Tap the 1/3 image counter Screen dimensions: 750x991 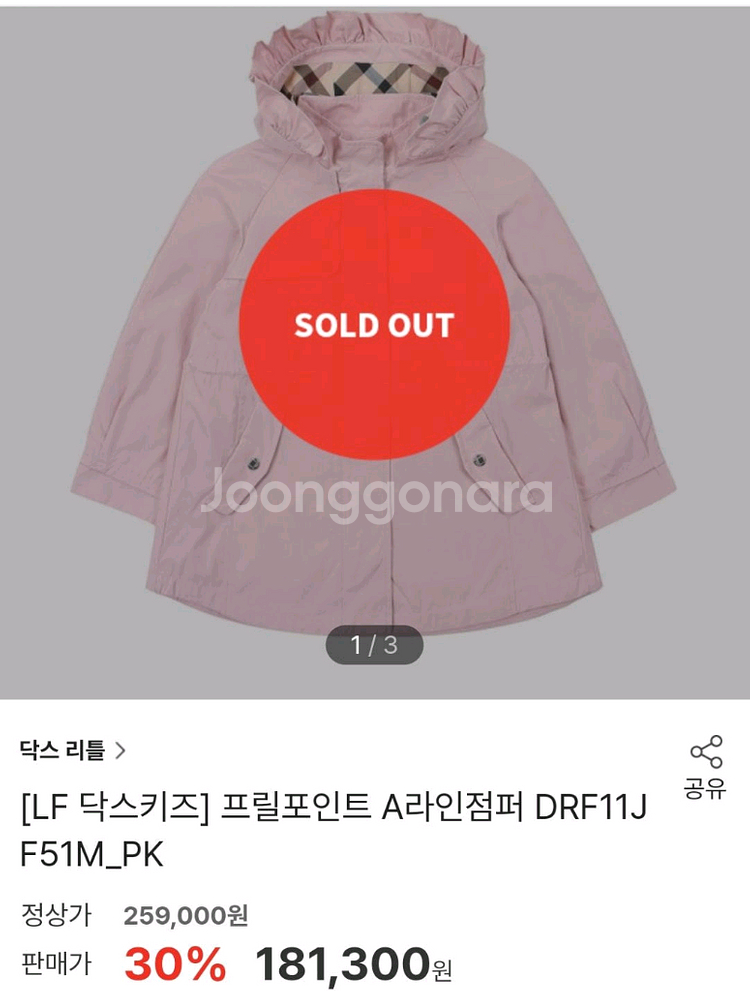coord(375,645)
